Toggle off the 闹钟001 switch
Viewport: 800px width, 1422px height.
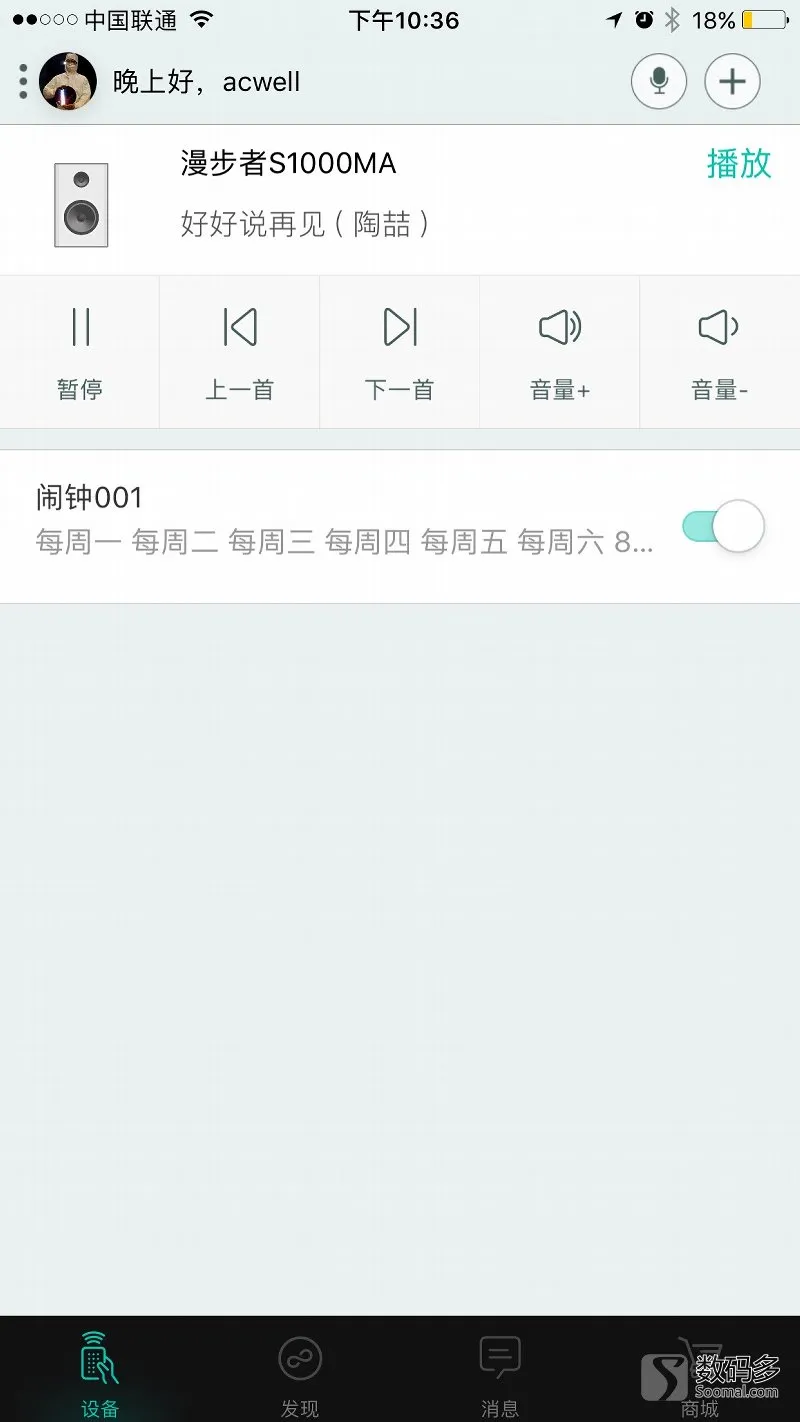pos(723,526)
